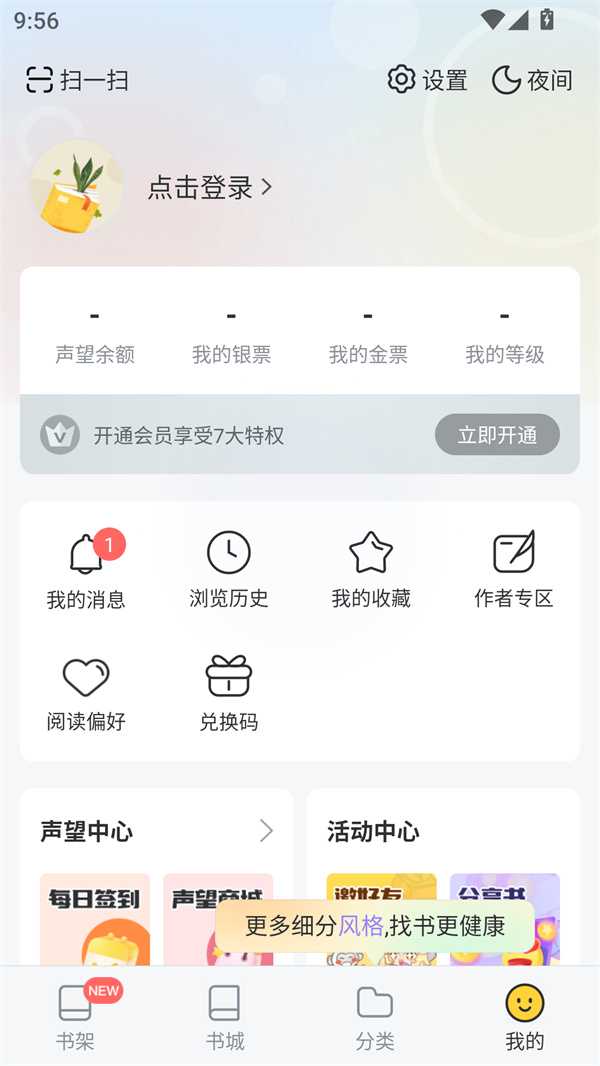Viewport: 600px width, 1066px height.
Task: Tap 点击登录 to sign in
Action: click(209, 187)
